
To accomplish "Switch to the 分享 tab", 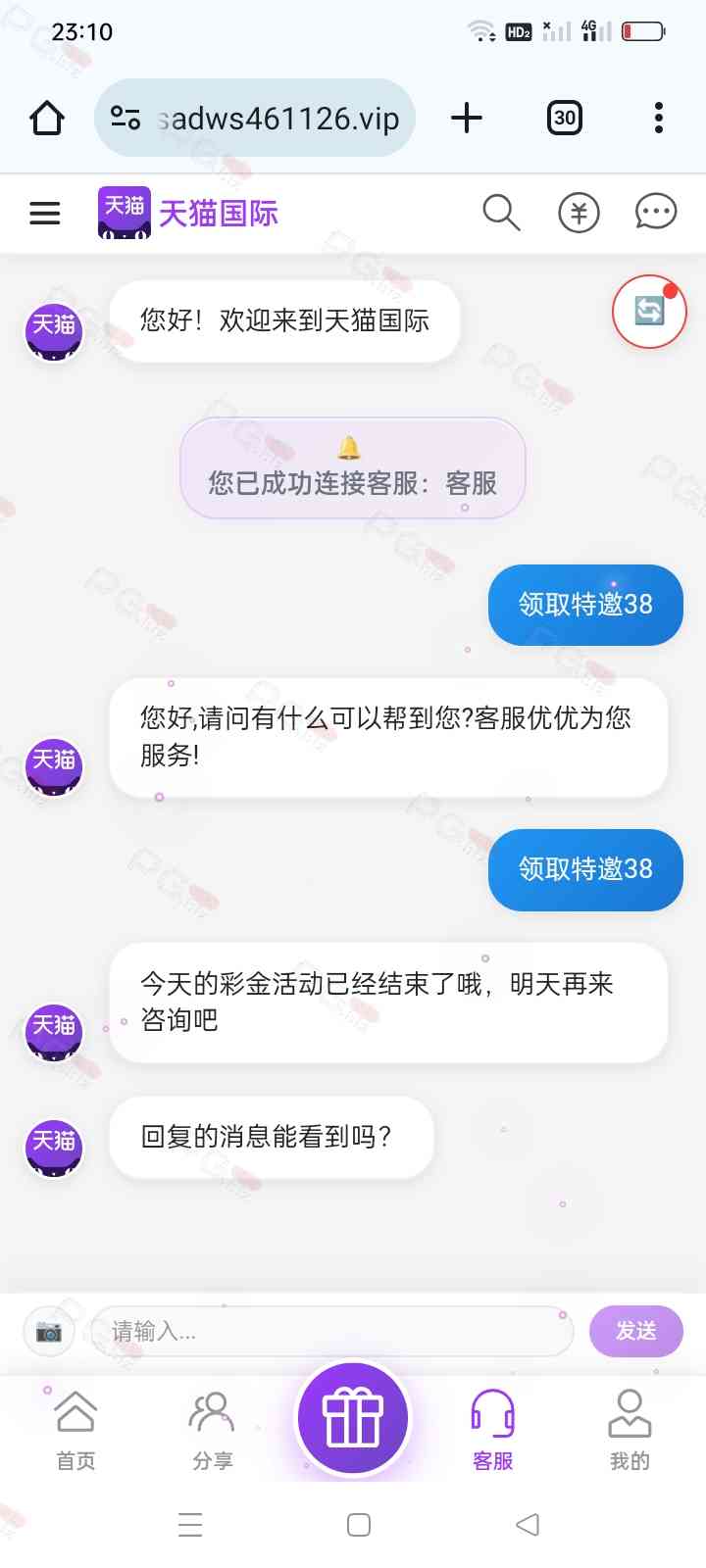I will pos(212,1431).
